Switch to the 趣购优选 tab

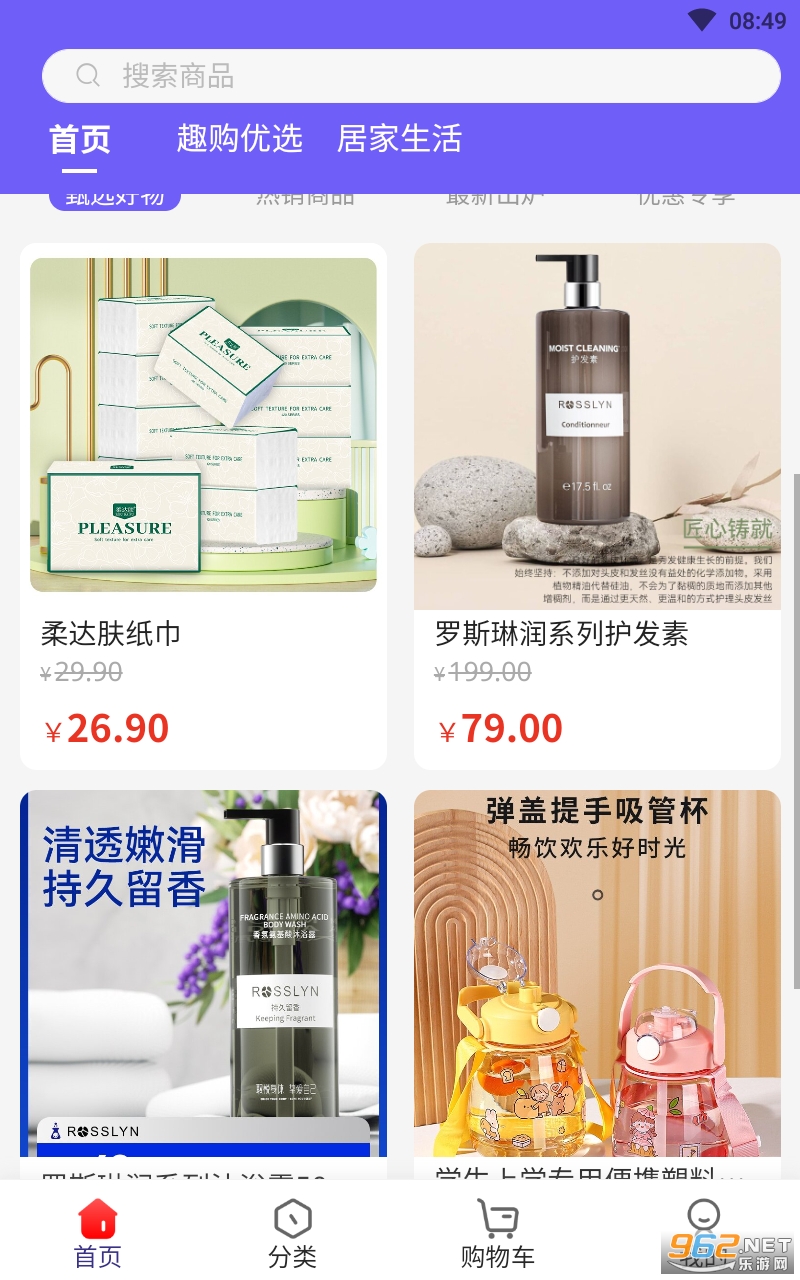coord(239,138)
